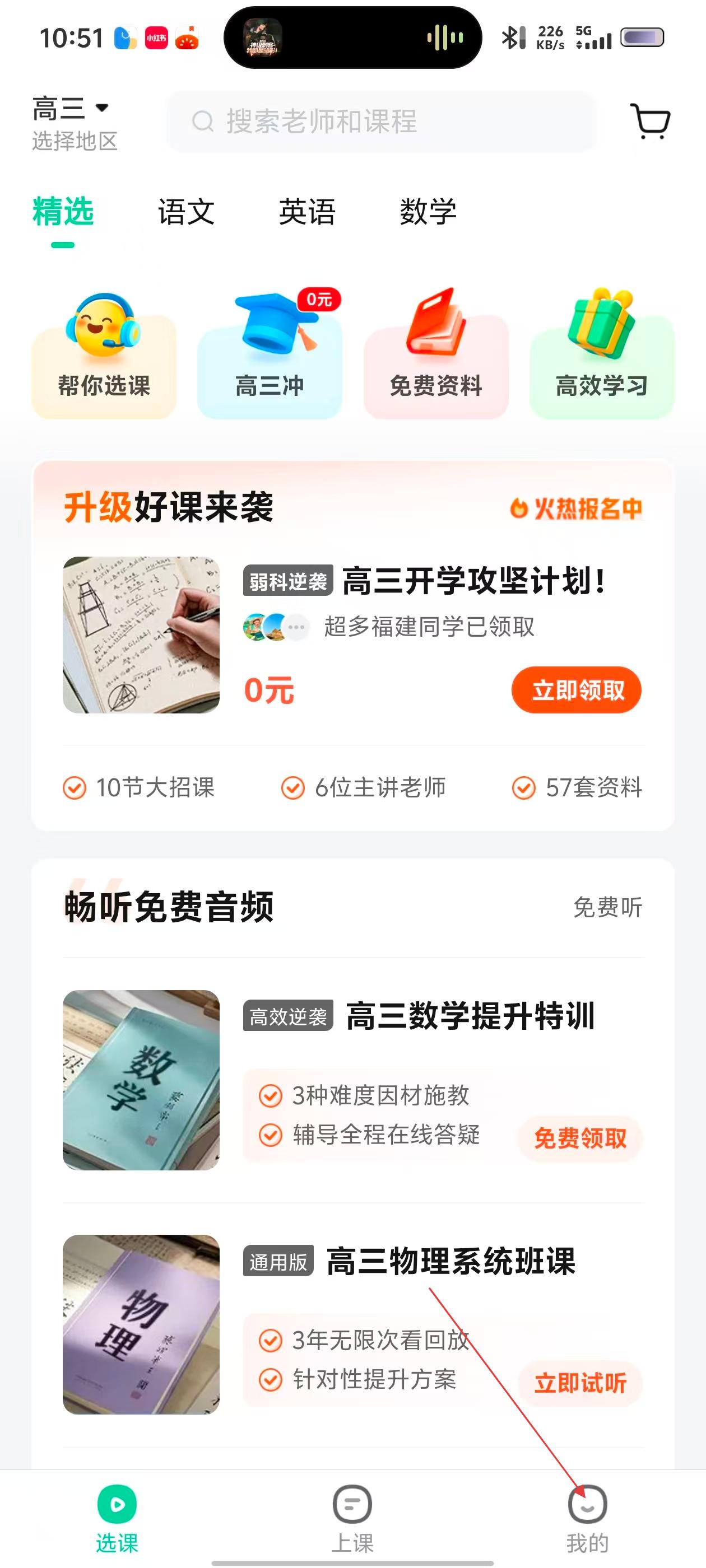Open 帮你选课 shortcut
The image size is (706, 1568).
[104, 356]
